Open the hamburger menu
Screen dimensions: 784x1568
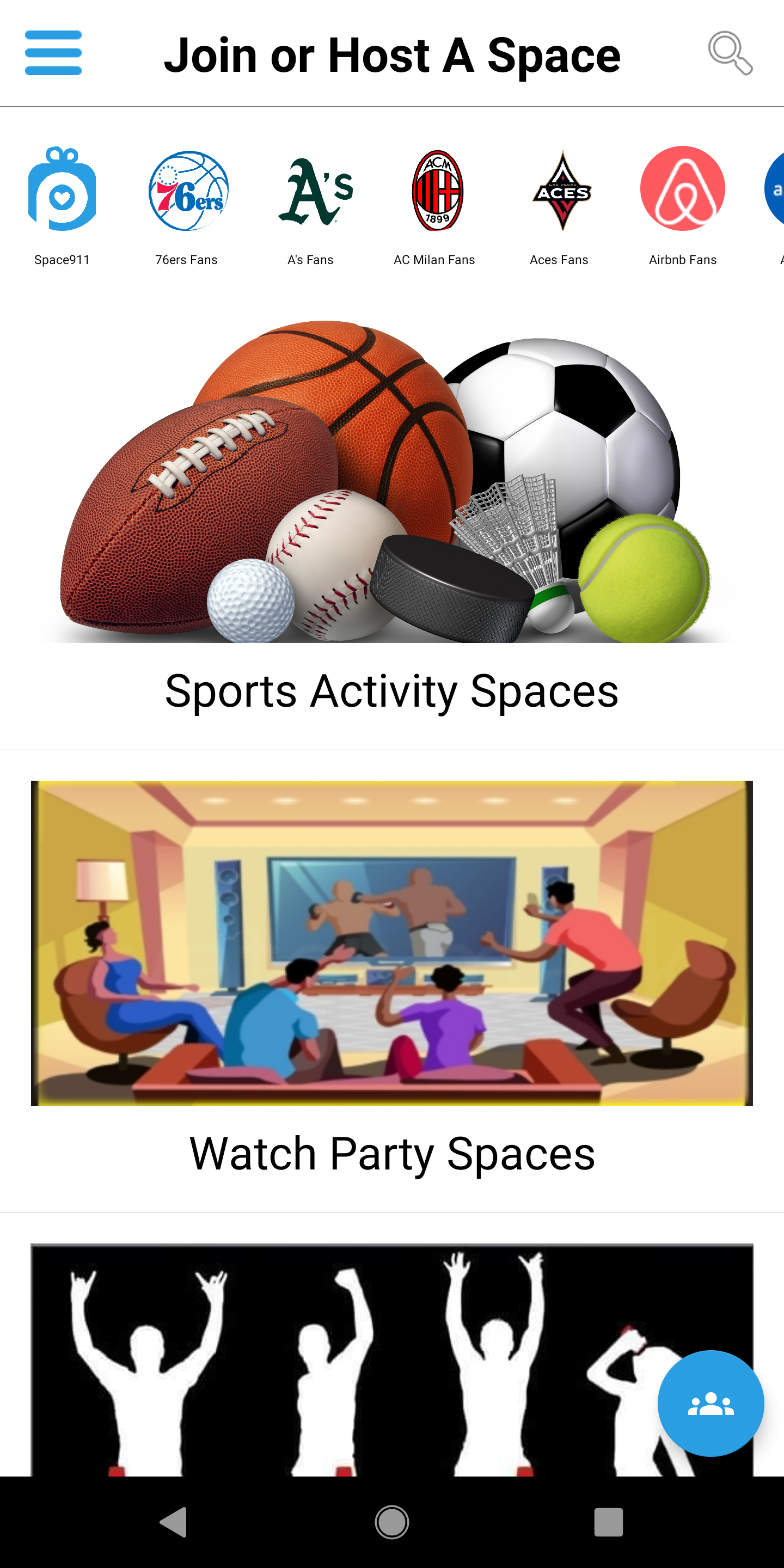pos(53,53)
